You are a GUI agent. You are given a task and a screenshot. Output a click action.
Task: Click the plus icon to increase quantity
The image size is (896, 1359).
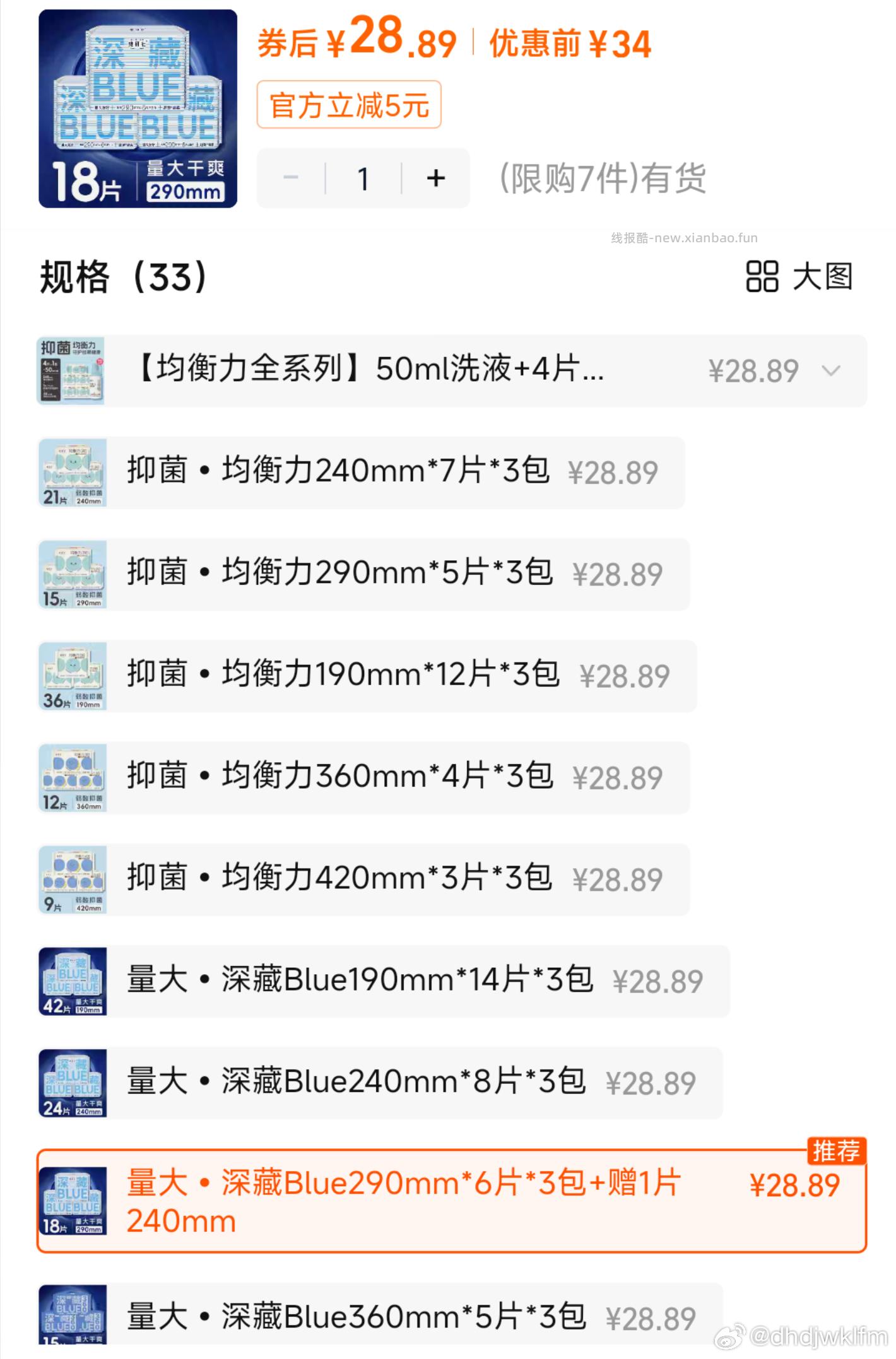pos(434,179)
